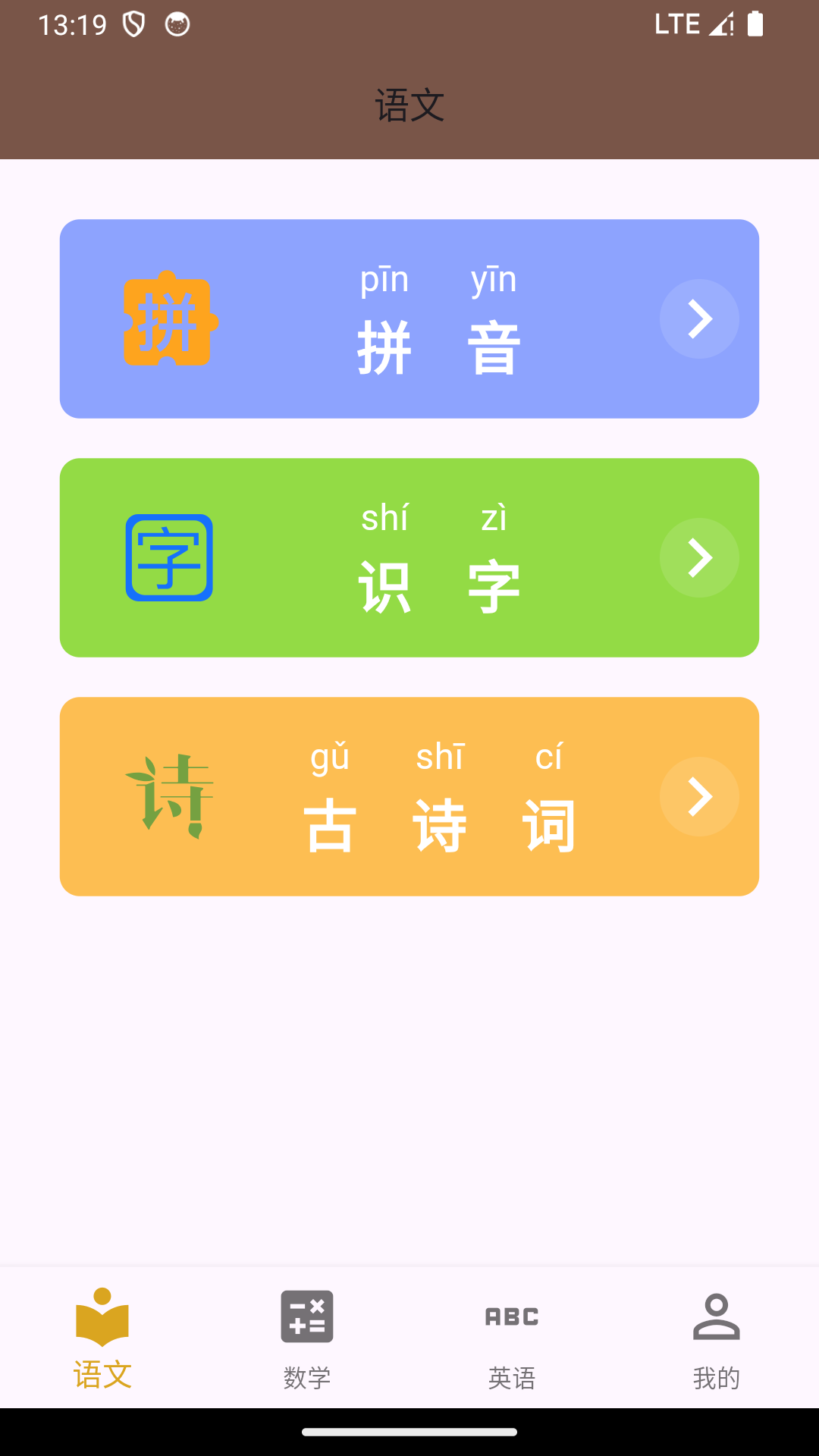Viewport: 819px width, 1456px height.
Task: Select the person icon above 我的
Action: (716, 1316)
